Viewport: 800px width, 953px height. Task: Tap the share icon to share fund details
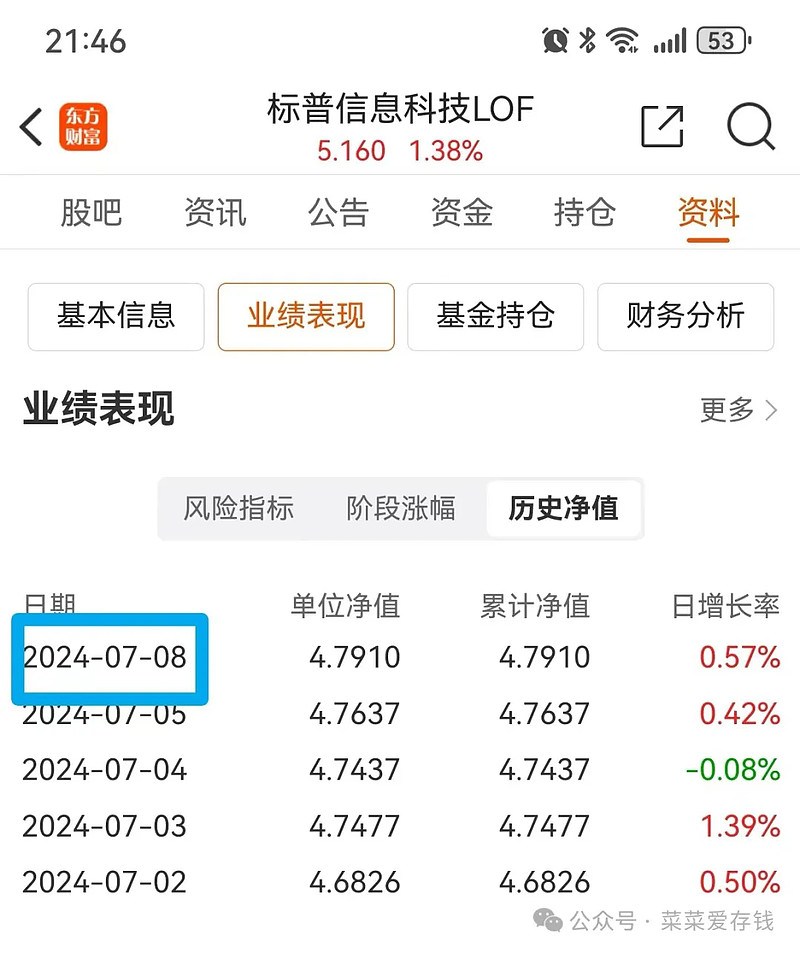(x=661, y=128)
